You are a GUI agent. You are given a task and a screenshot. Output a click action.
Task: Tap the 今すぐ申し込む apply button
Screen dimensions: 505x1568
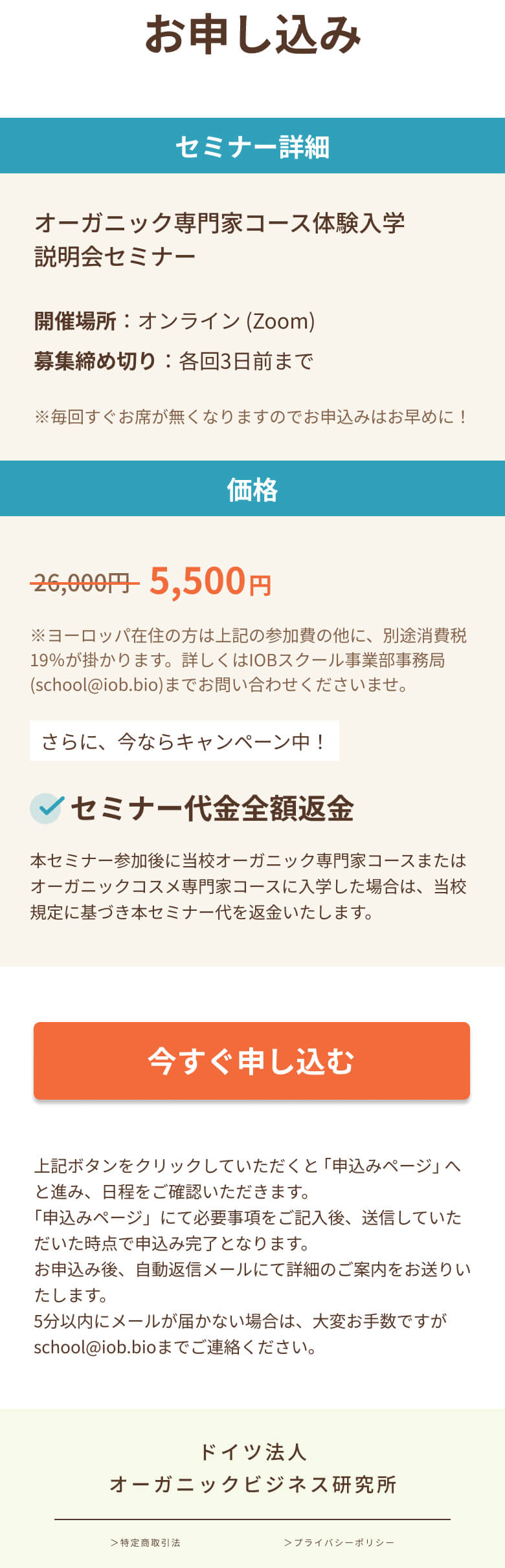pyautogui.click(x=251, y=1060)
